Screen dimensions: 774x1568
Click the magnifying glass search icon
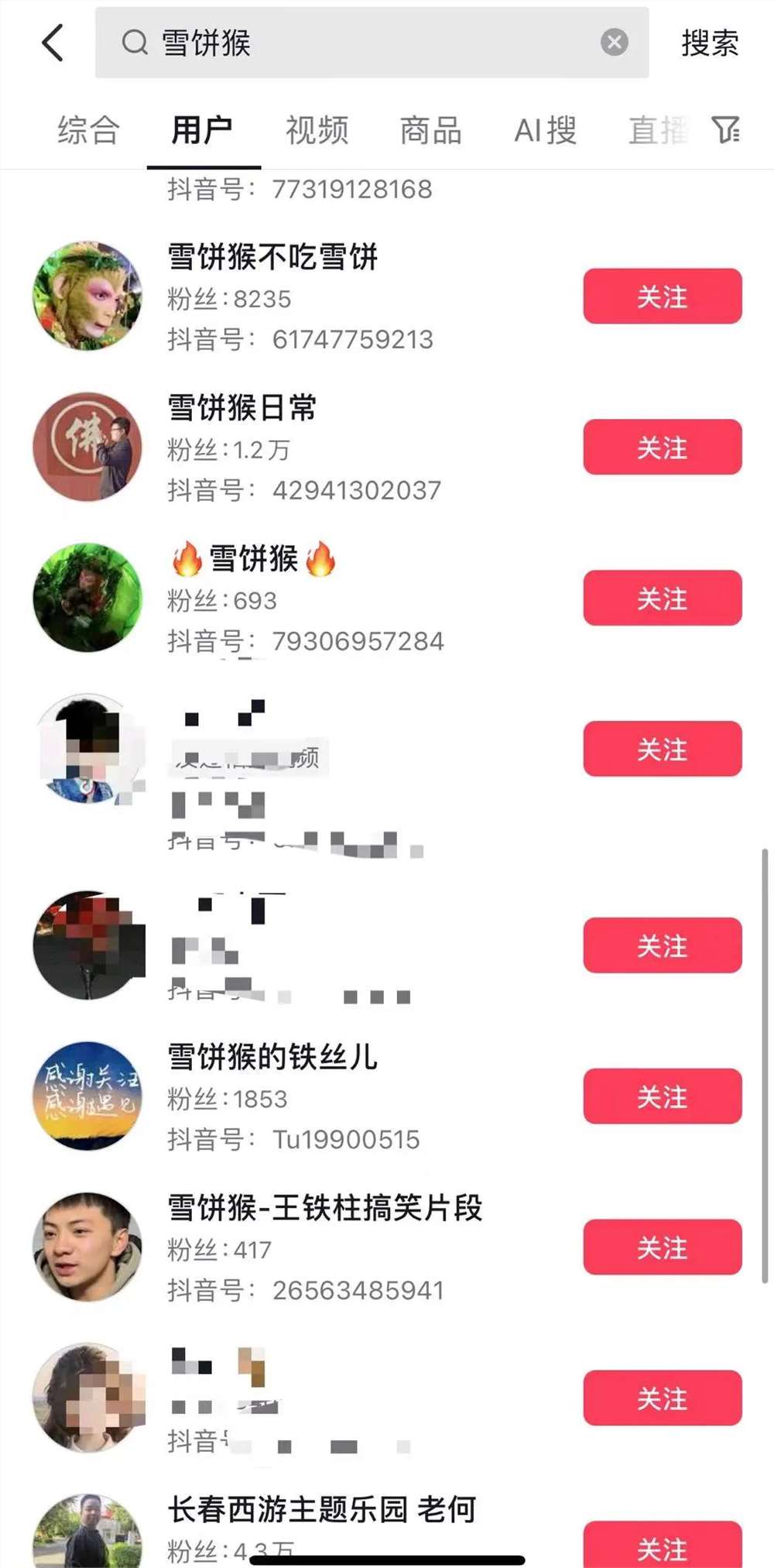click(133, 43)
